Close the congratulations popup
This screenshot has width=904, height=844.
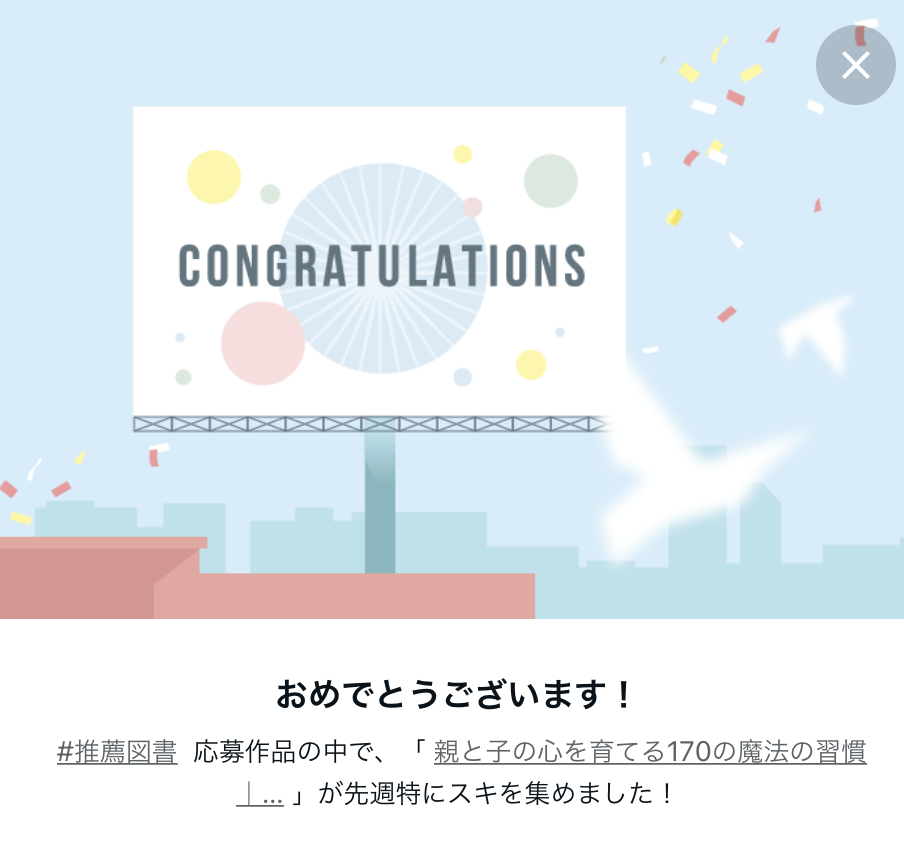point(855,66)
